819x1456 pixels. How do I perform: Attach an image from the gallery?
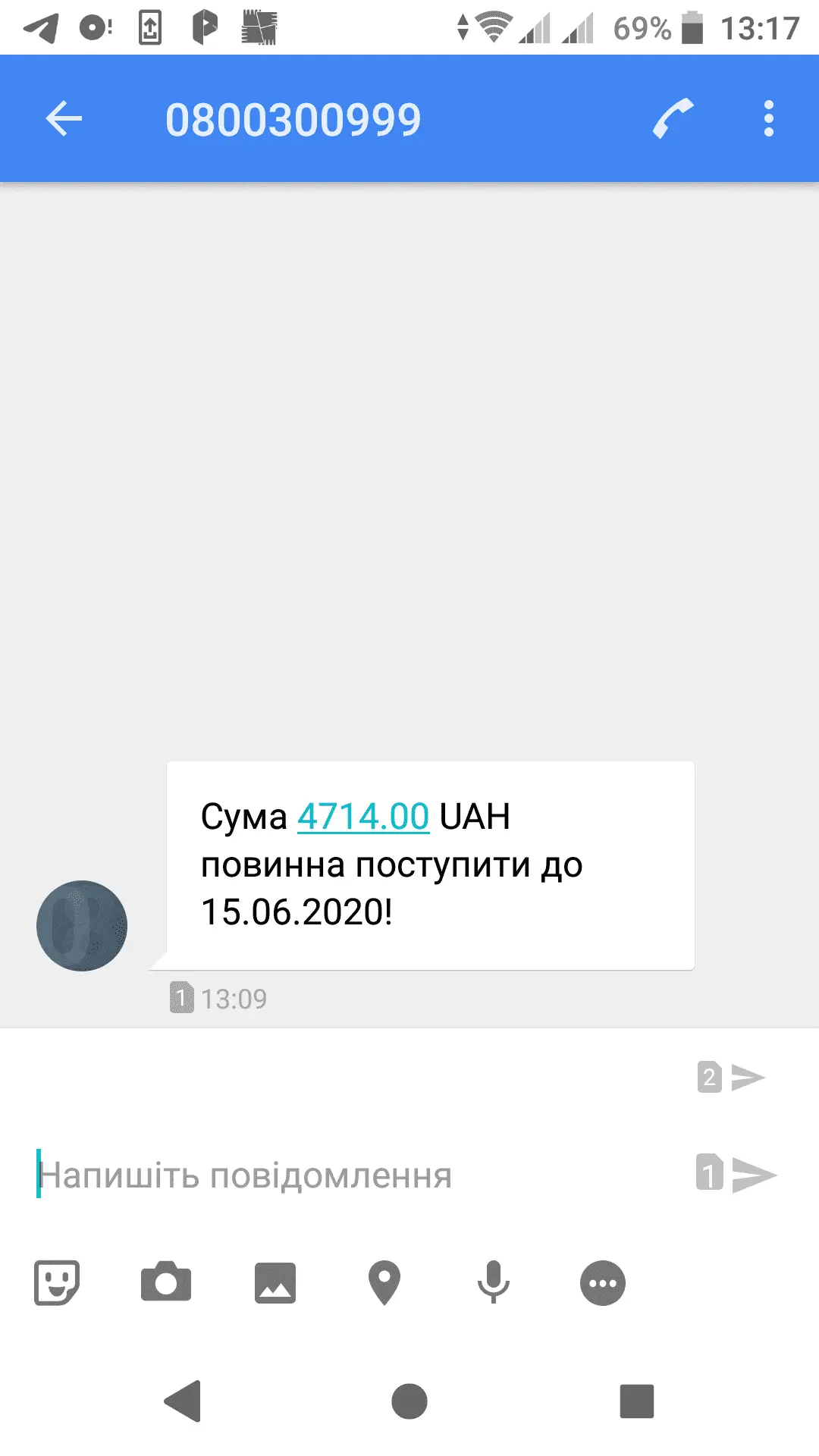pos(275,1283)
